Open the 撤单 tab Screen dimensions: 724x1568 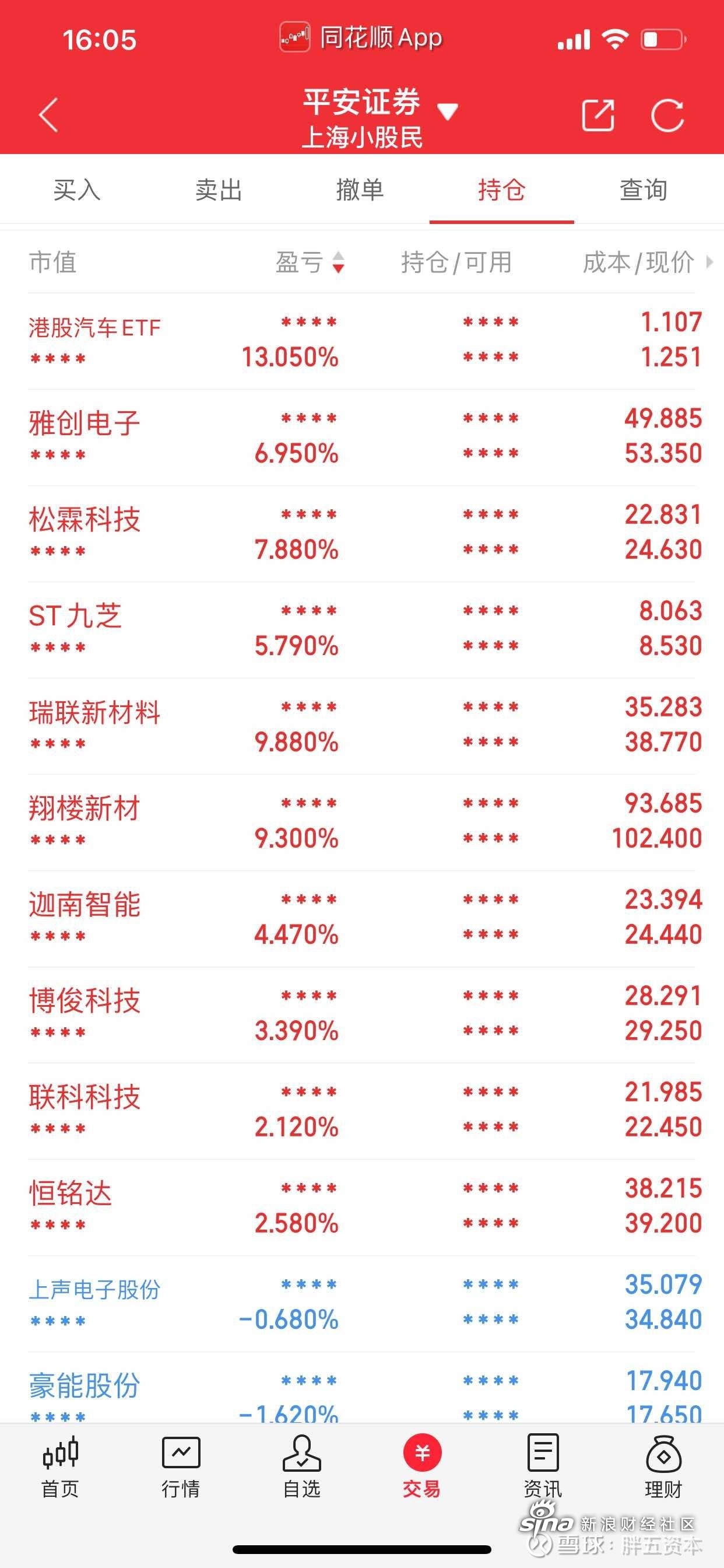click(x=360, y=190)
